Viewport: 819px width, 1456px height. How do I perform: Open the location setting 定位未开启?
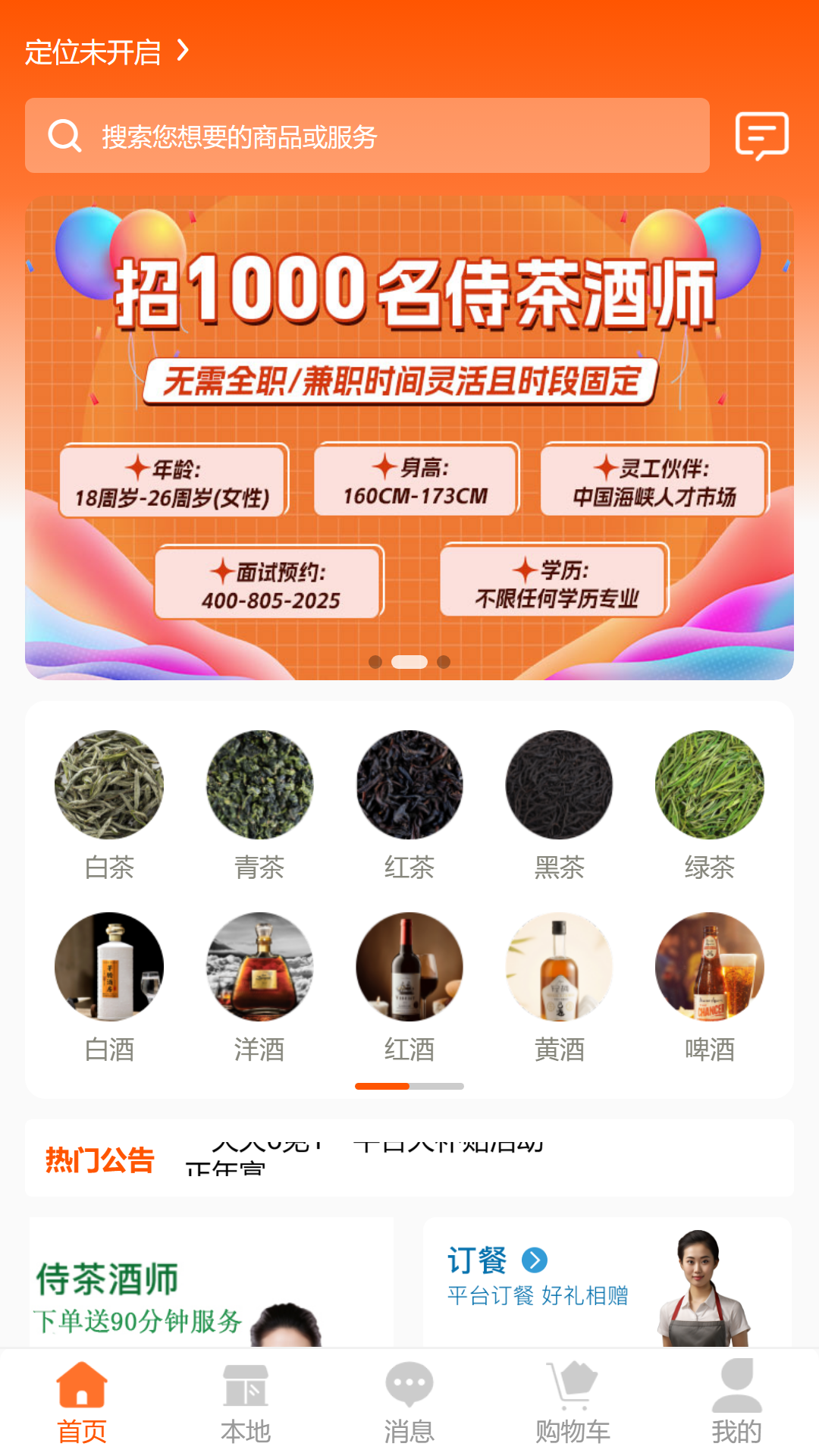coord(106,52)
